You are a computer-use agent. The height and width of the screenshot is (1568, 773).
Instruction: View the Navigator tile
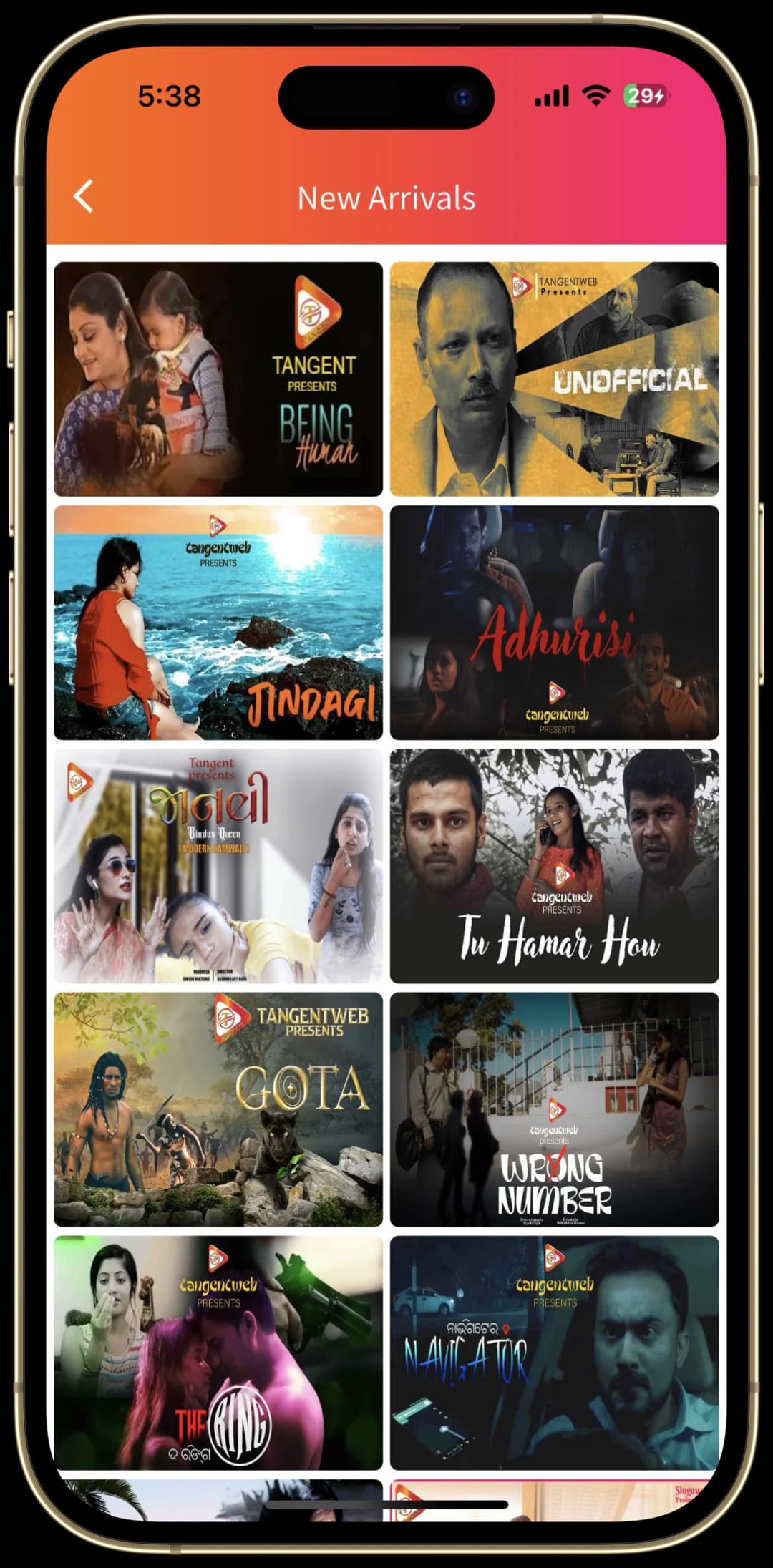(x=554, y=1352)
